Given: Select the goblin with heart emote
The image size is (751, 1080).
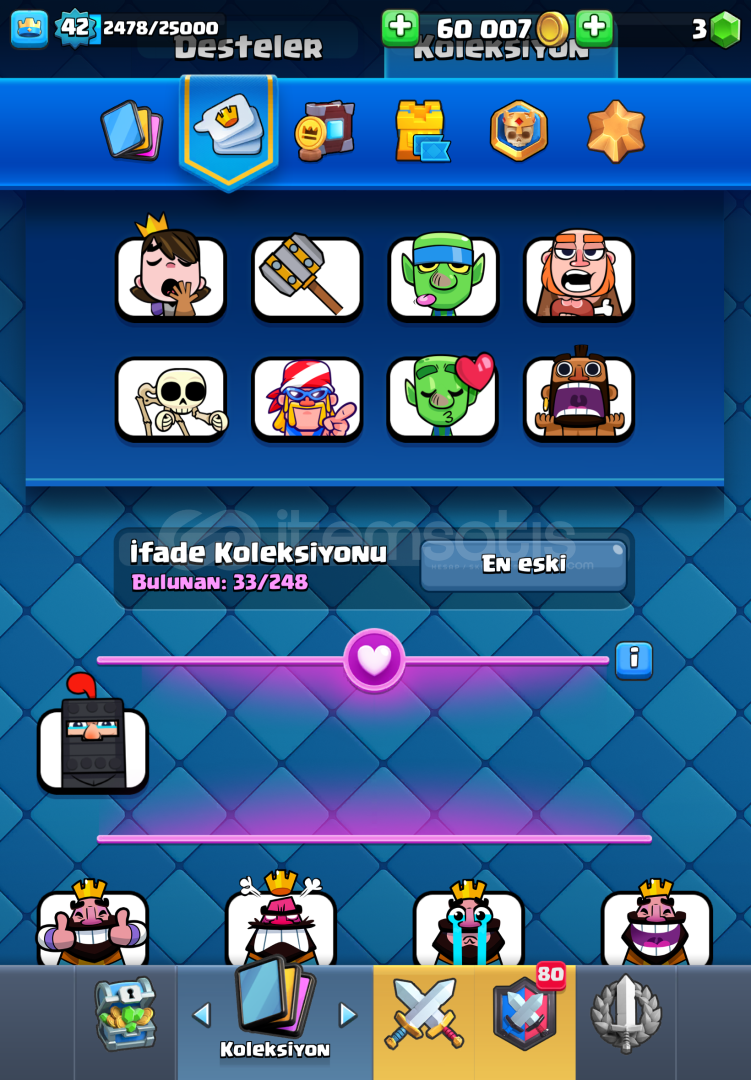Looking at the screenshot, I should tap(442, 397).
